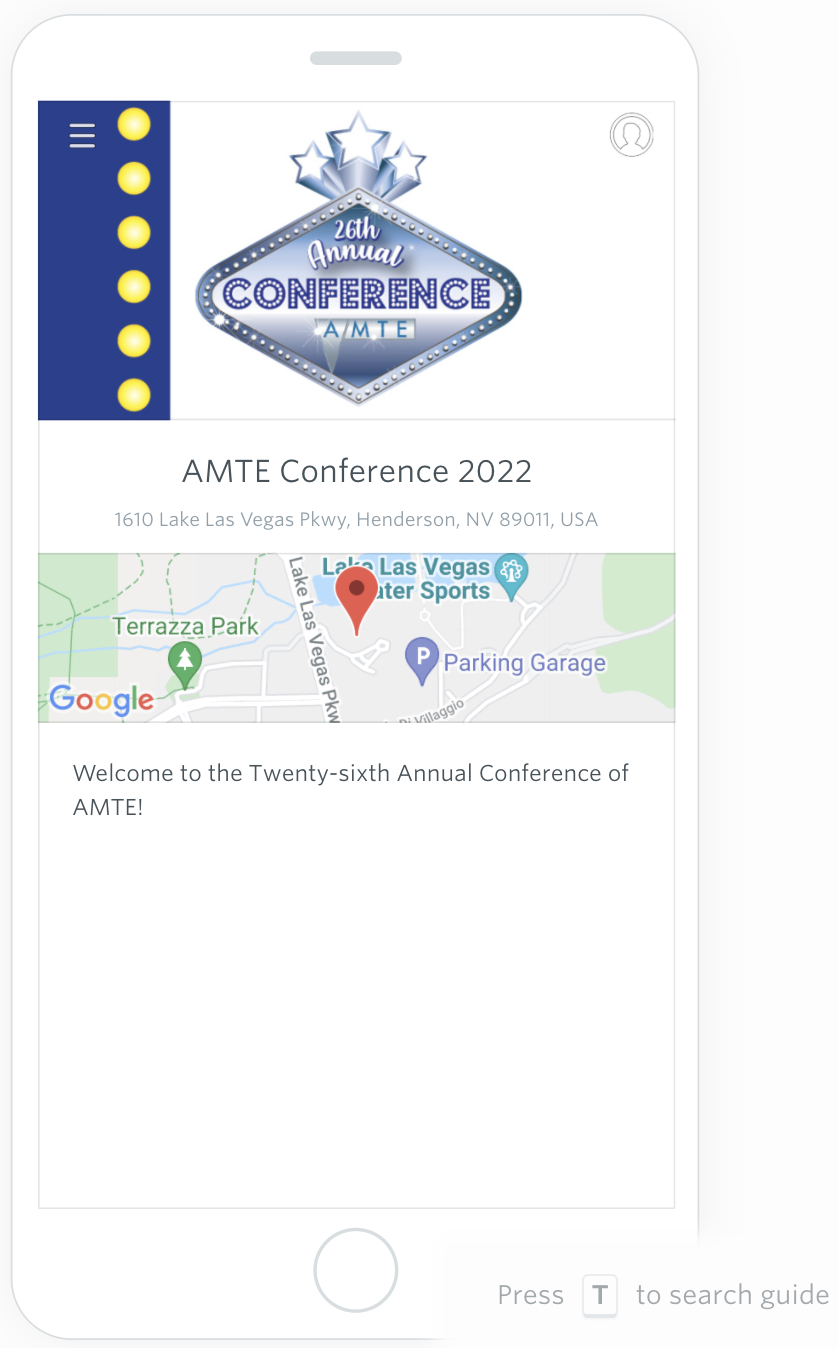The height and width of the screenshot is (1348, 838).
Task: Open the venue location map preview
Action: (357, 637)
